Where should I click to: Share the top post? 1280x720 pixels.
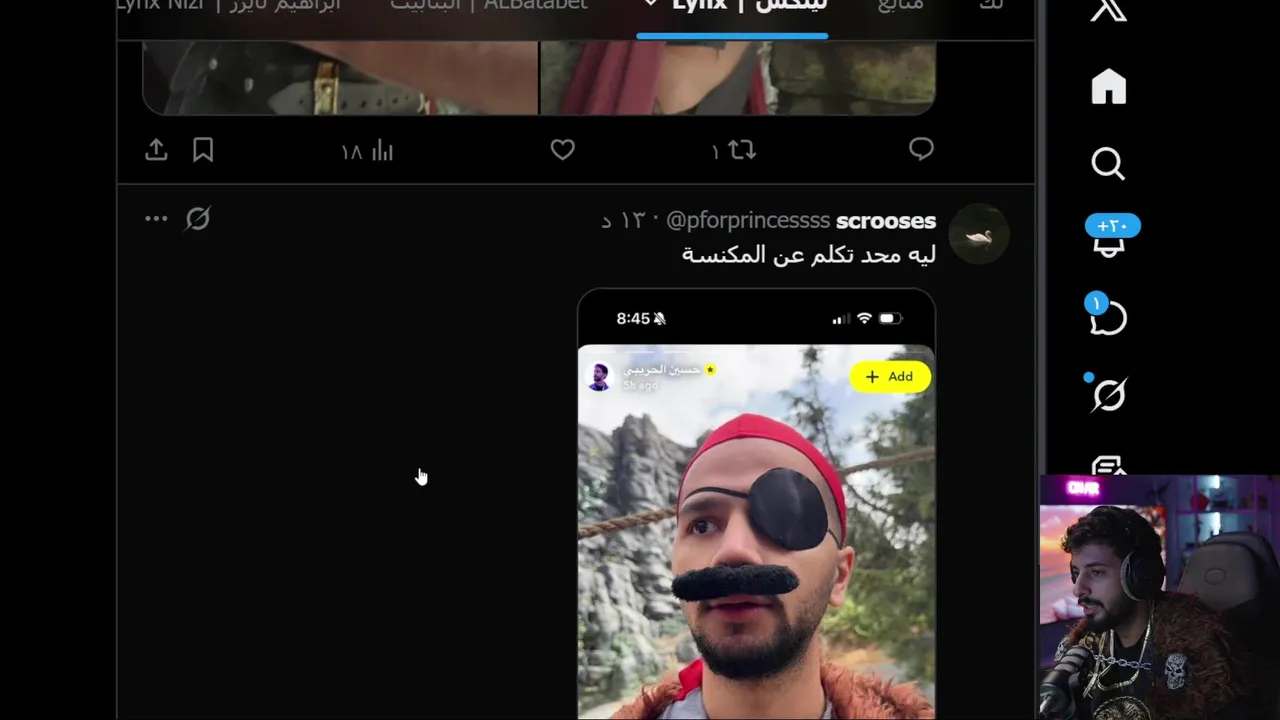pos(156,150)
